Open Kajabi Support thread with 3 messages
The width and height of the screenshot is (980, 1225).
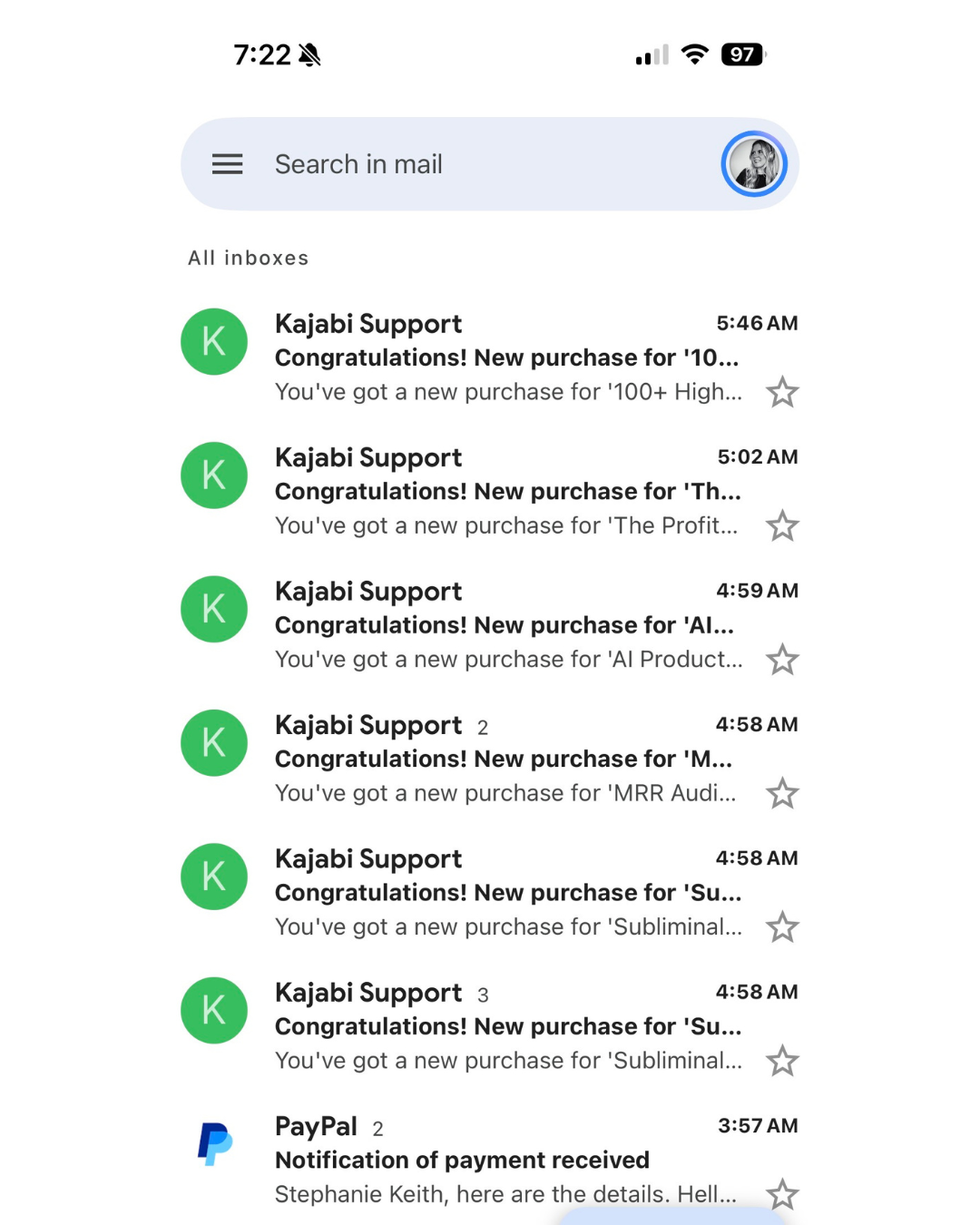pos(490,1026)
